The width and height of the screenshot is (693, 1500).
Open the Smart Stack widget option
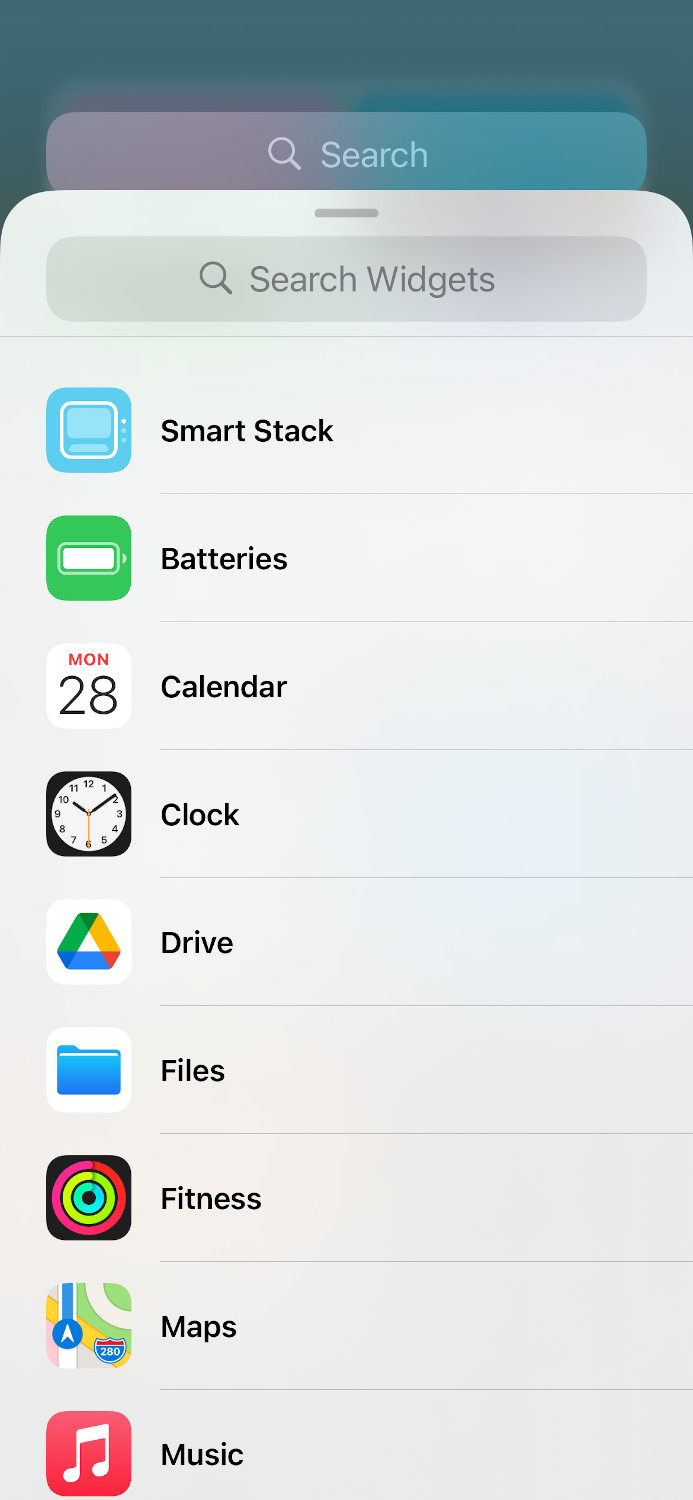346,430
